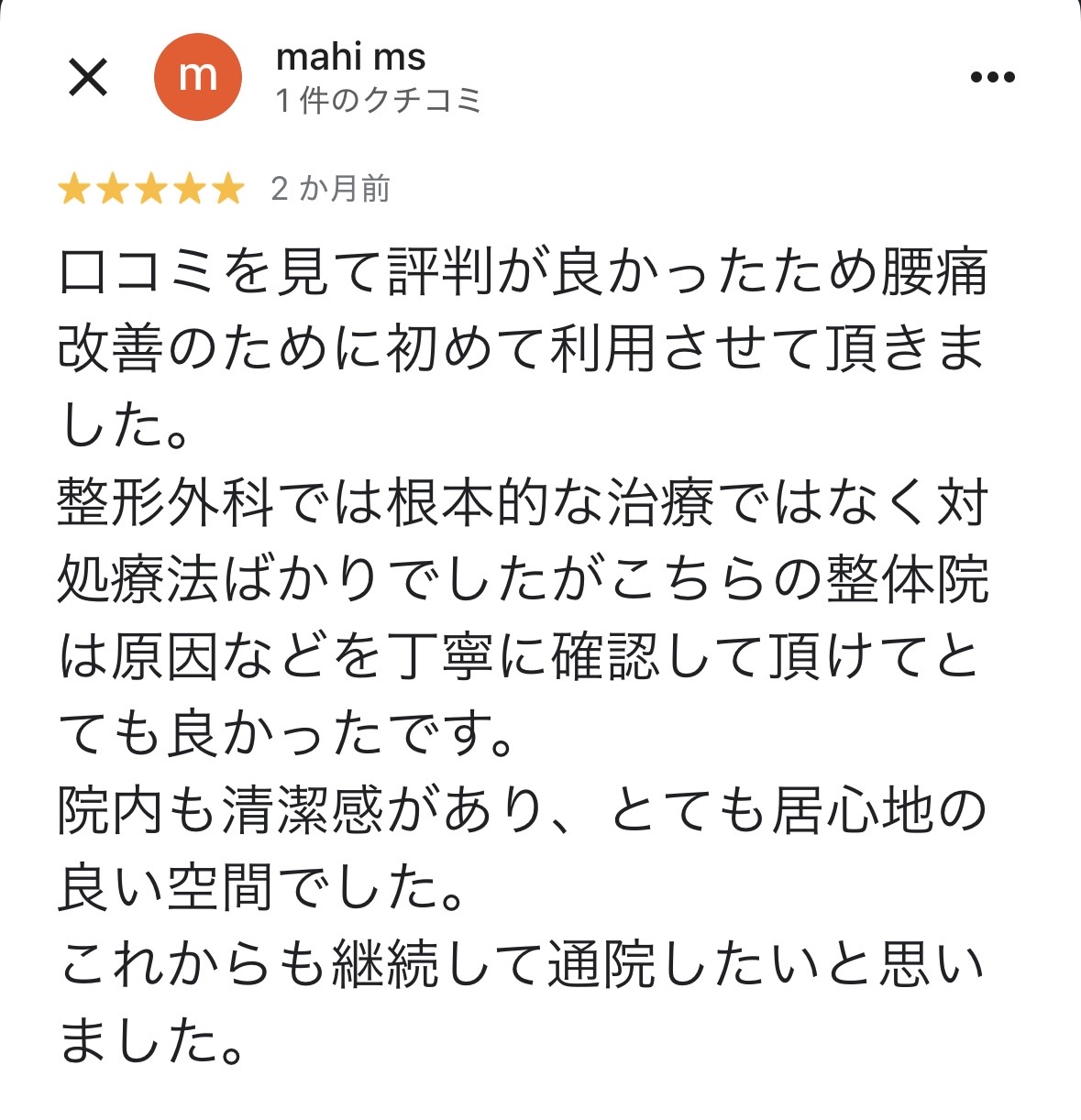The image size is (1081, 1120).
Task: Close the review detail view
Action: [x=88, y=77]
